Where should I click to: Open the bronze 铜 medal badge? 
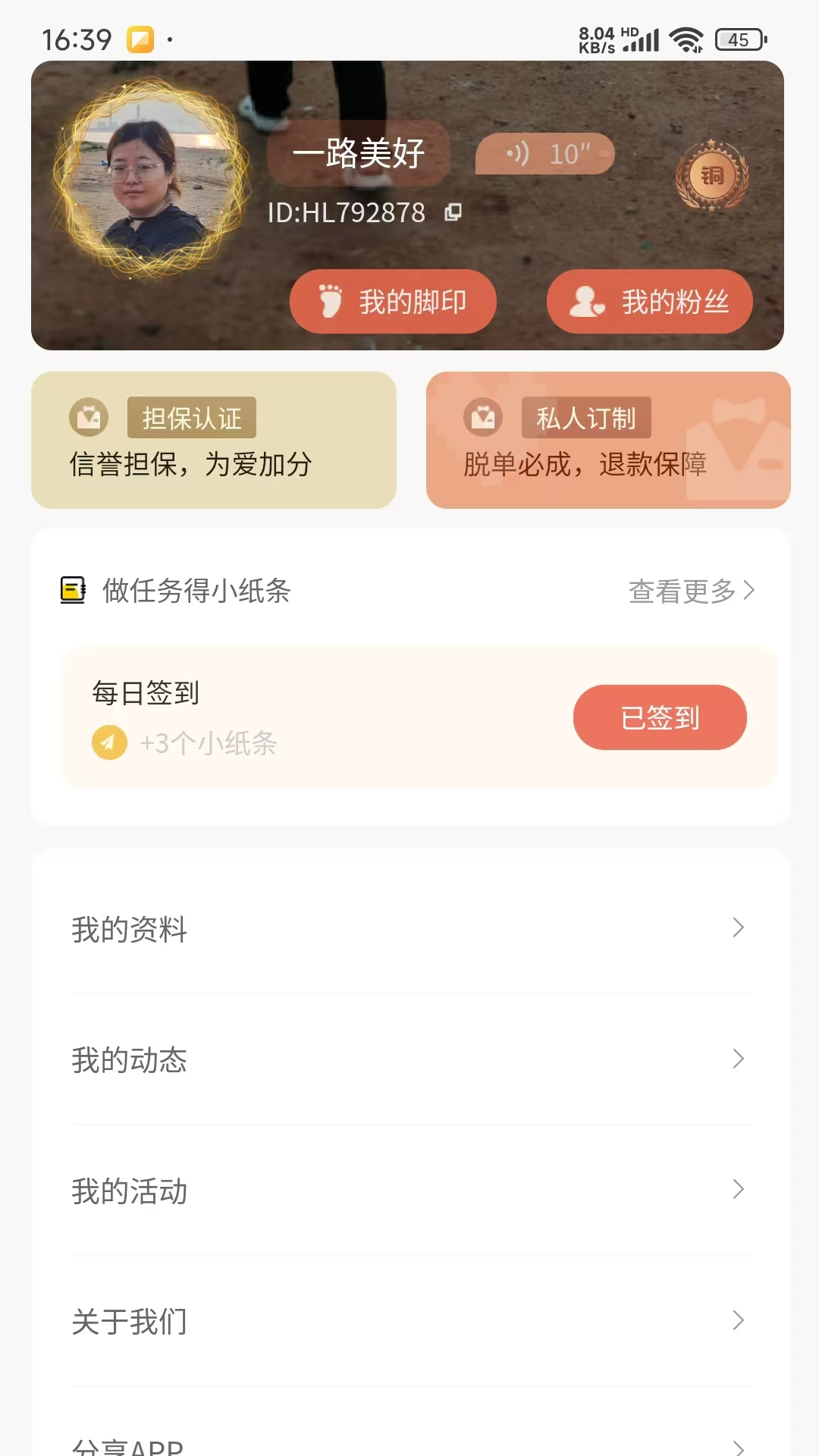(711, 176)
